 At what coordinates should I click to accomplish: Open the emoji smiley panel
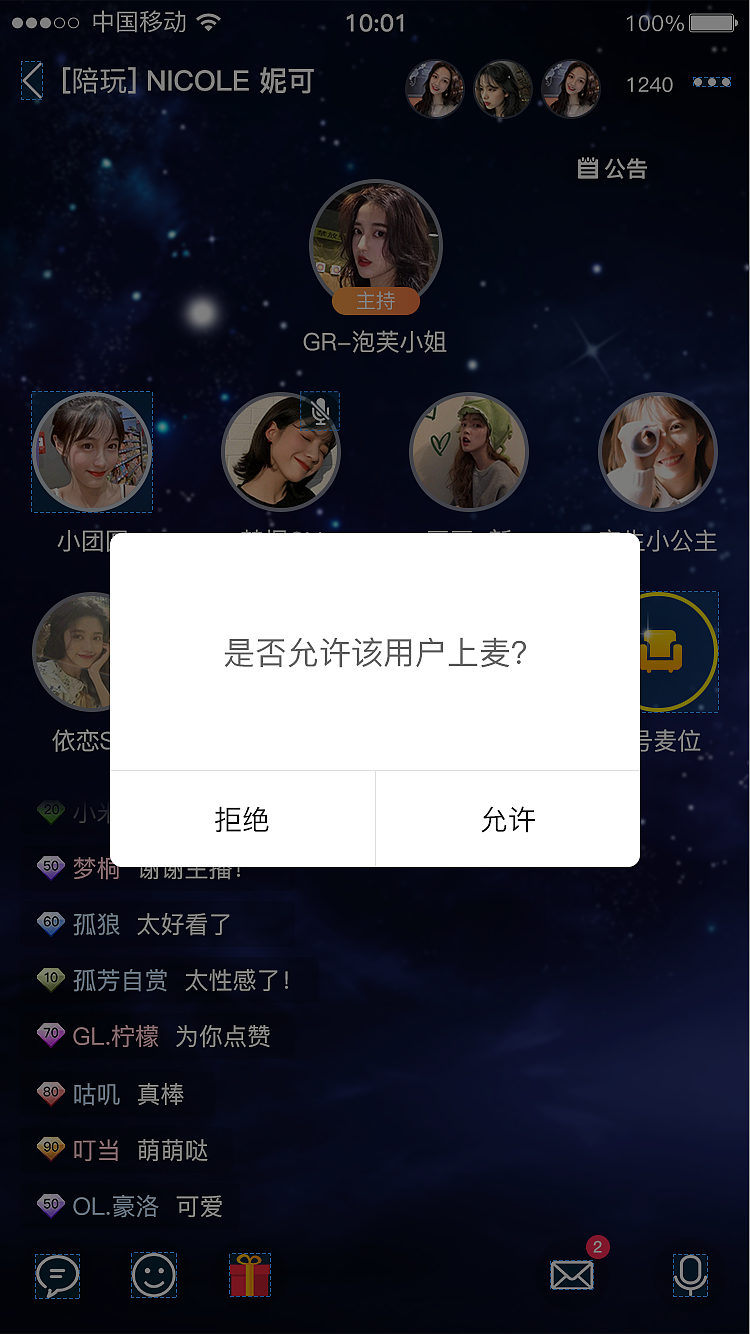(153, 1276)
